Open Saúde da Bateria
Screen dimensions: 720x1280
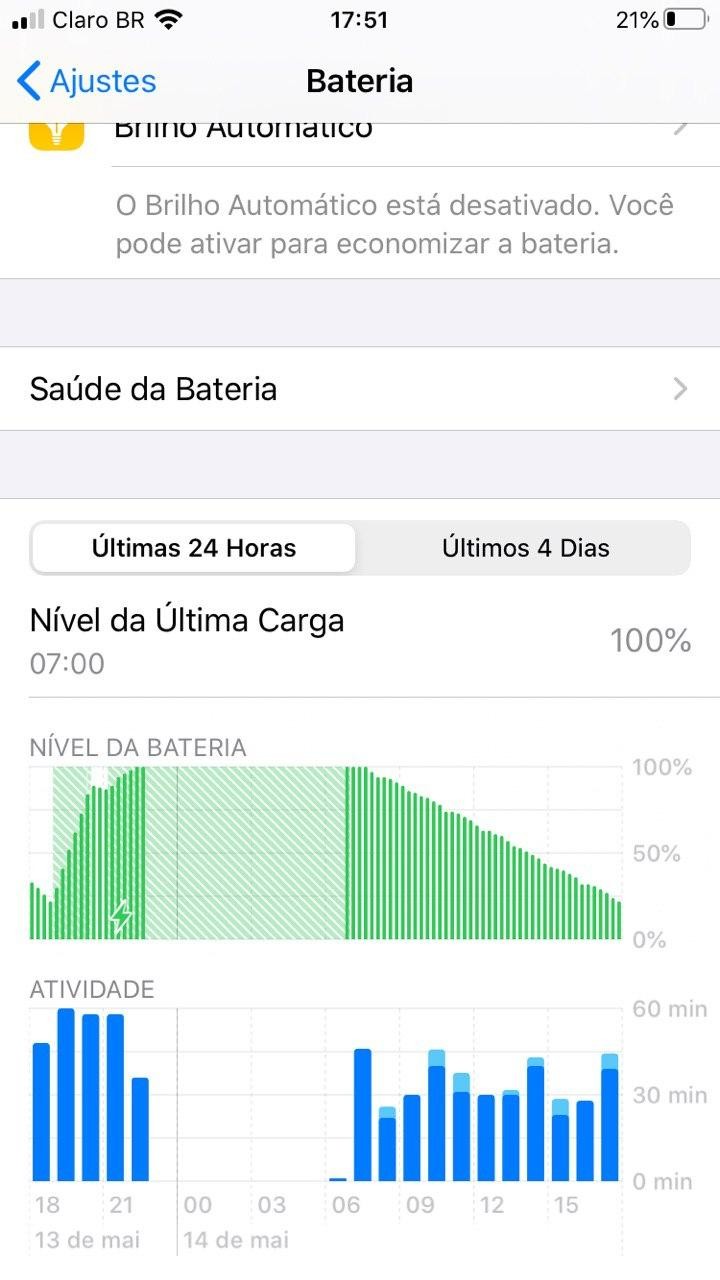point(360,389)
